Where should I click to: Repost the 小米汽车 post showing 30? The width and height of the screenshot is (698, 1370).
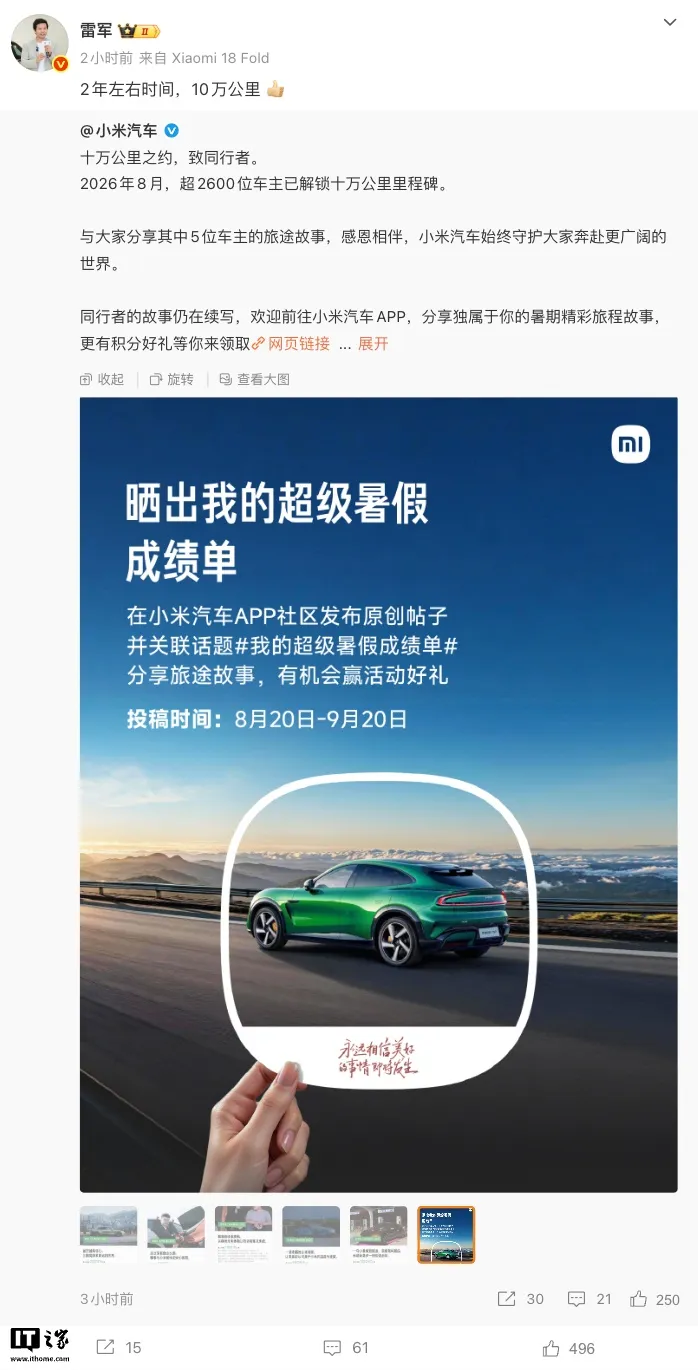[521, 1299]
